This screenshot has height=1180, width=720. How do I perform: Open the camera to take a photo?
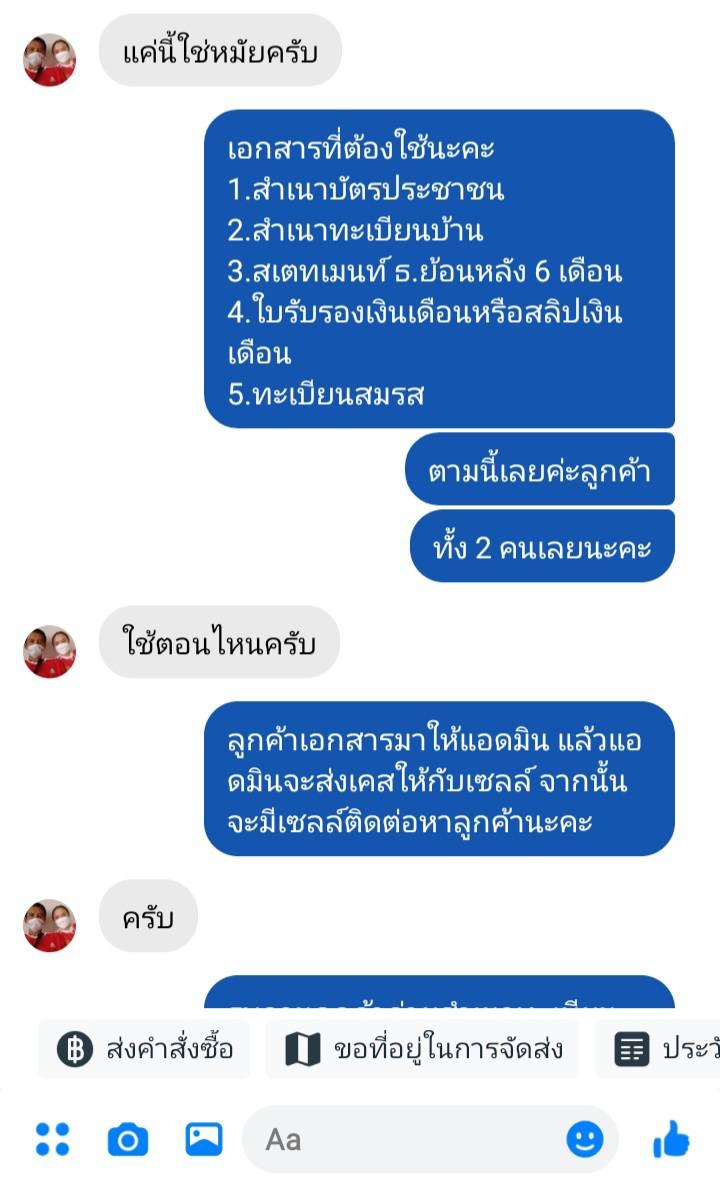point(128,1139)
